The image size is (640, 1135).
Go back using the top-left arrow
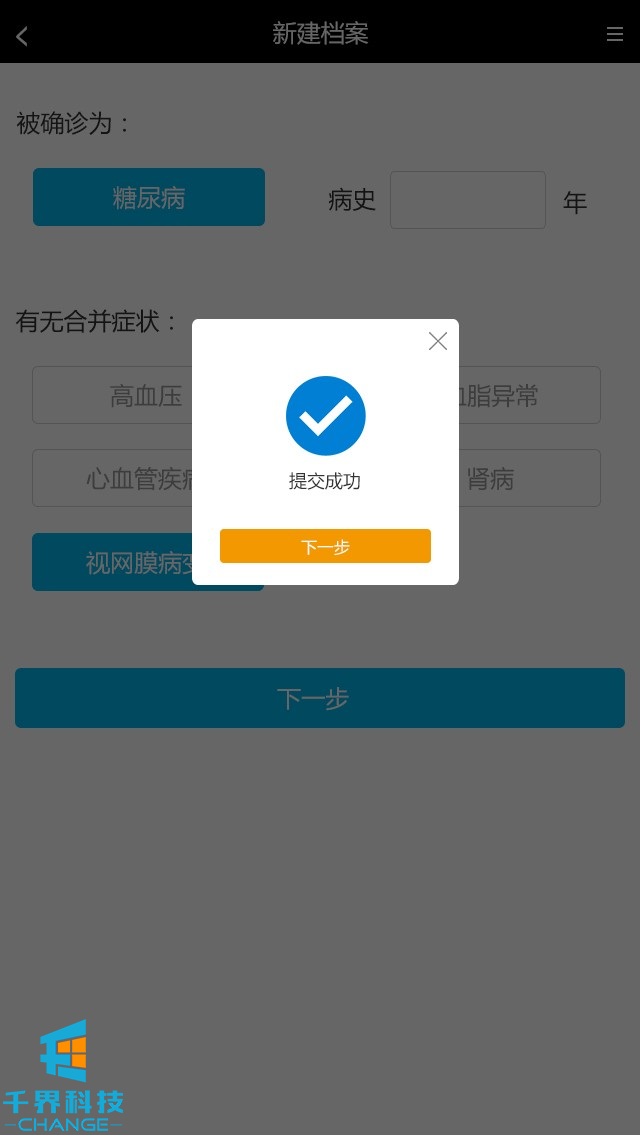22,36
